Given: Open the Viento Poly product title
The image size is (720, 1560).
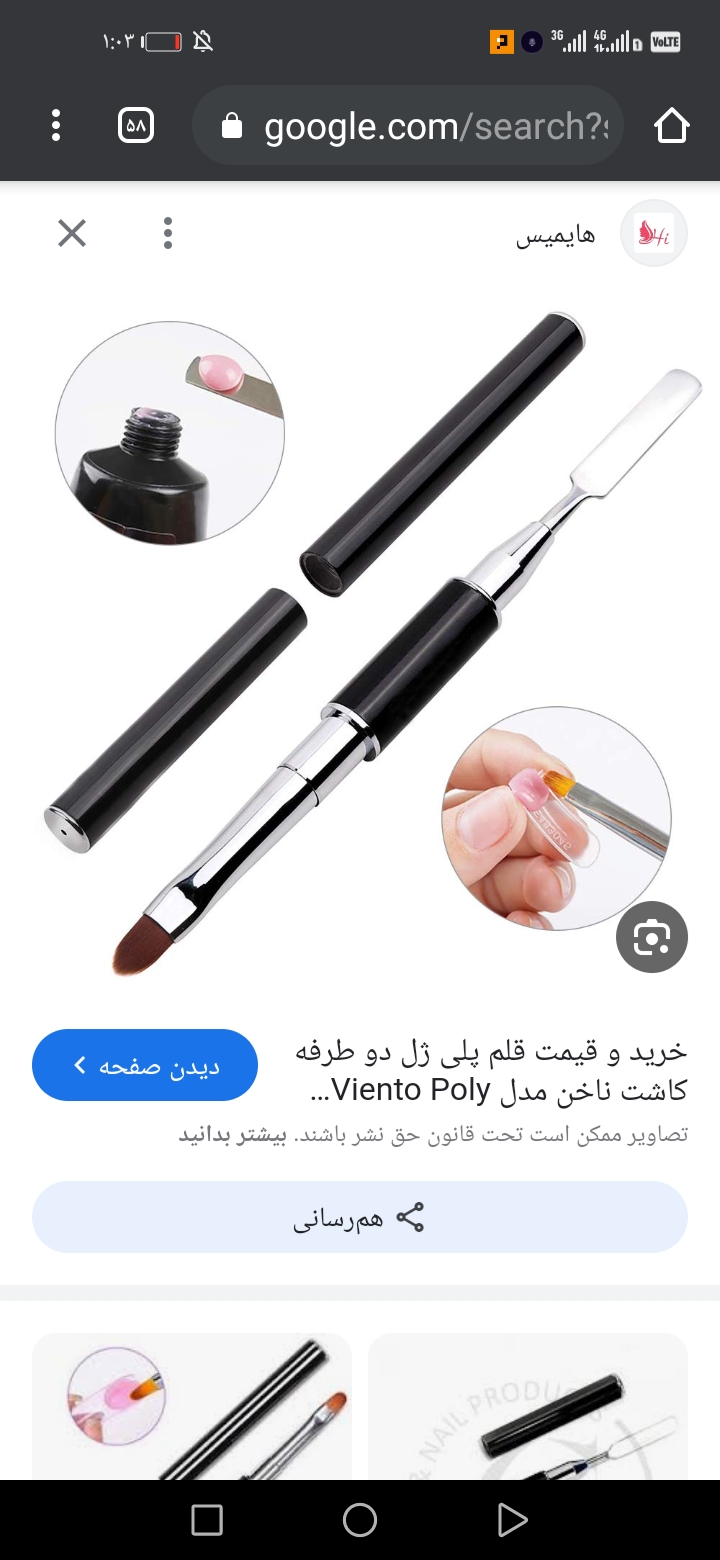Looking at the screenshot, I should (x=490, y=1070).
